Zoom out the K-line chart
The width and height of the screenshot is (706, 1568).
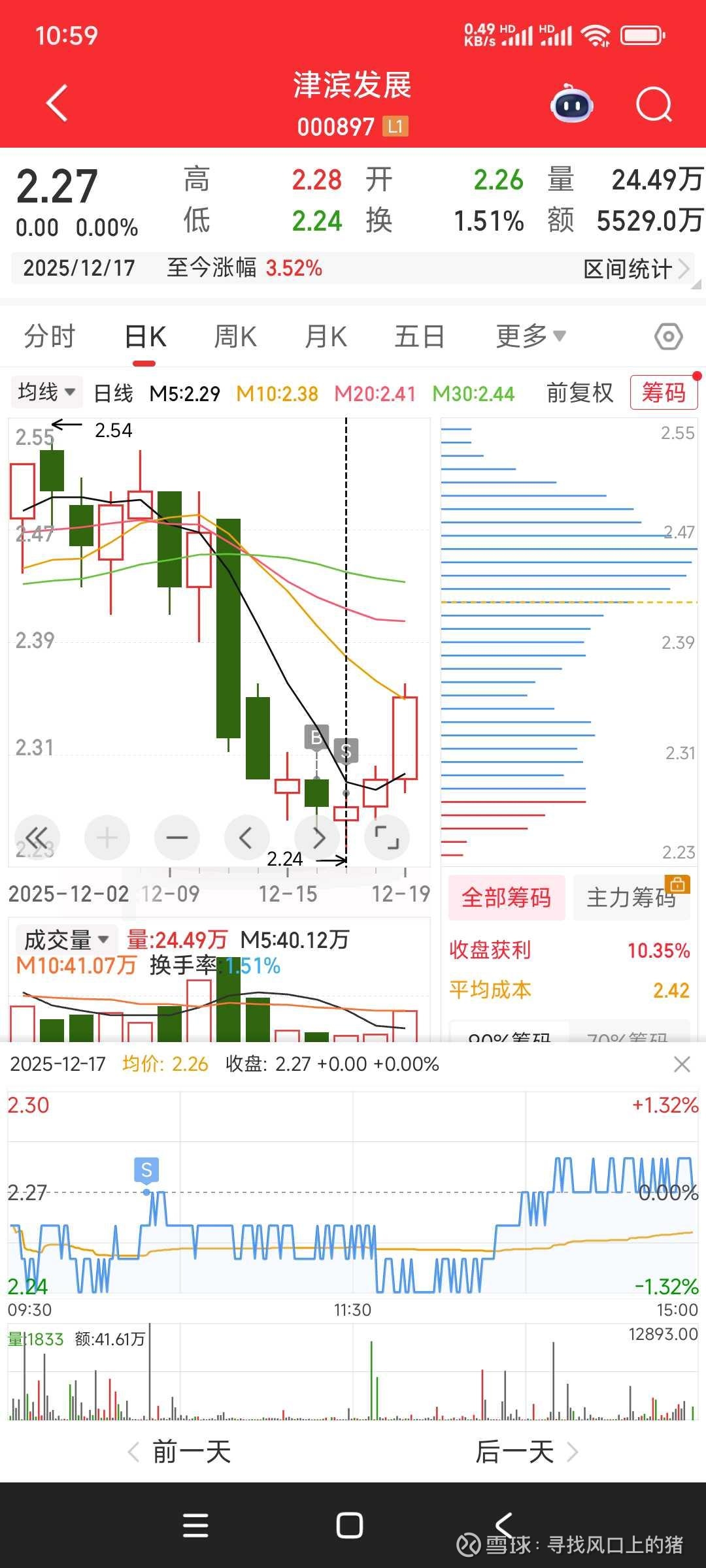tap(176, 838)
